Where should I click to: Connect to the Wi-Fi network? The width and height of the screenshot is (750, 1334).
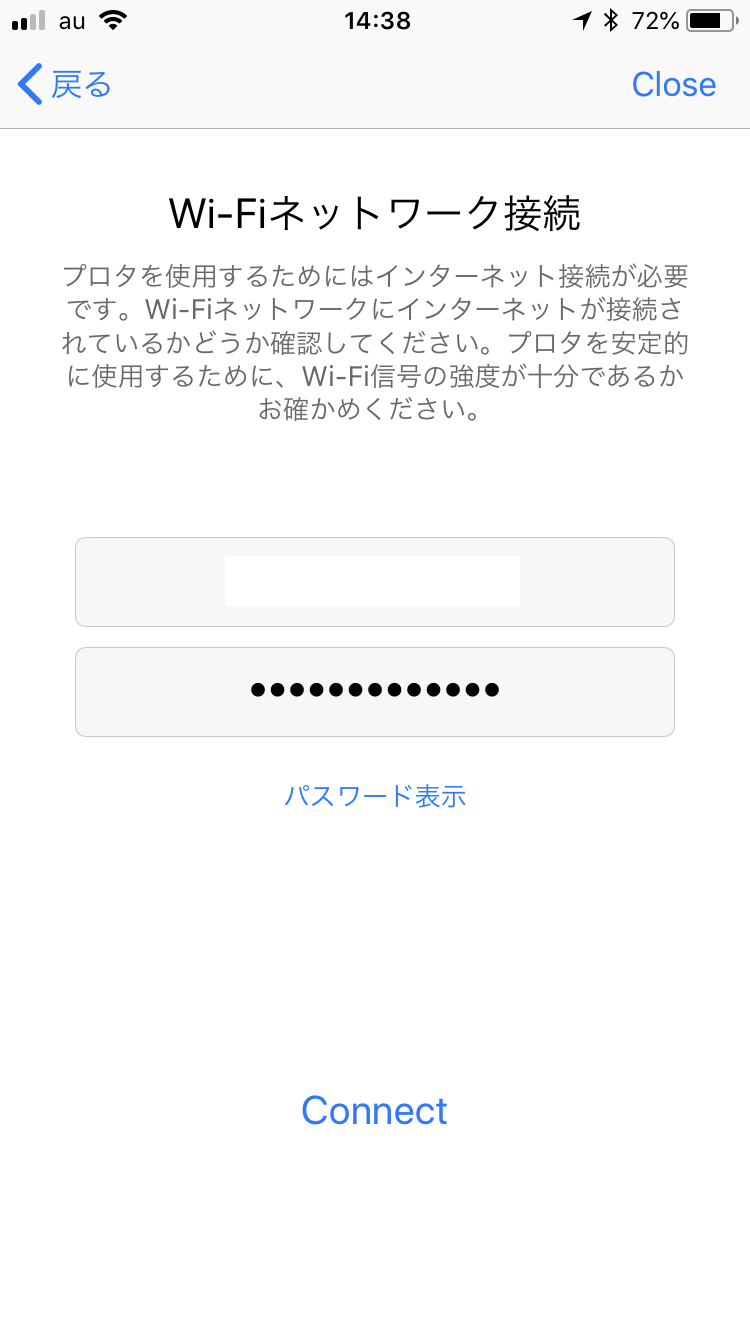pyautogui.click(x=375, y=1110)
